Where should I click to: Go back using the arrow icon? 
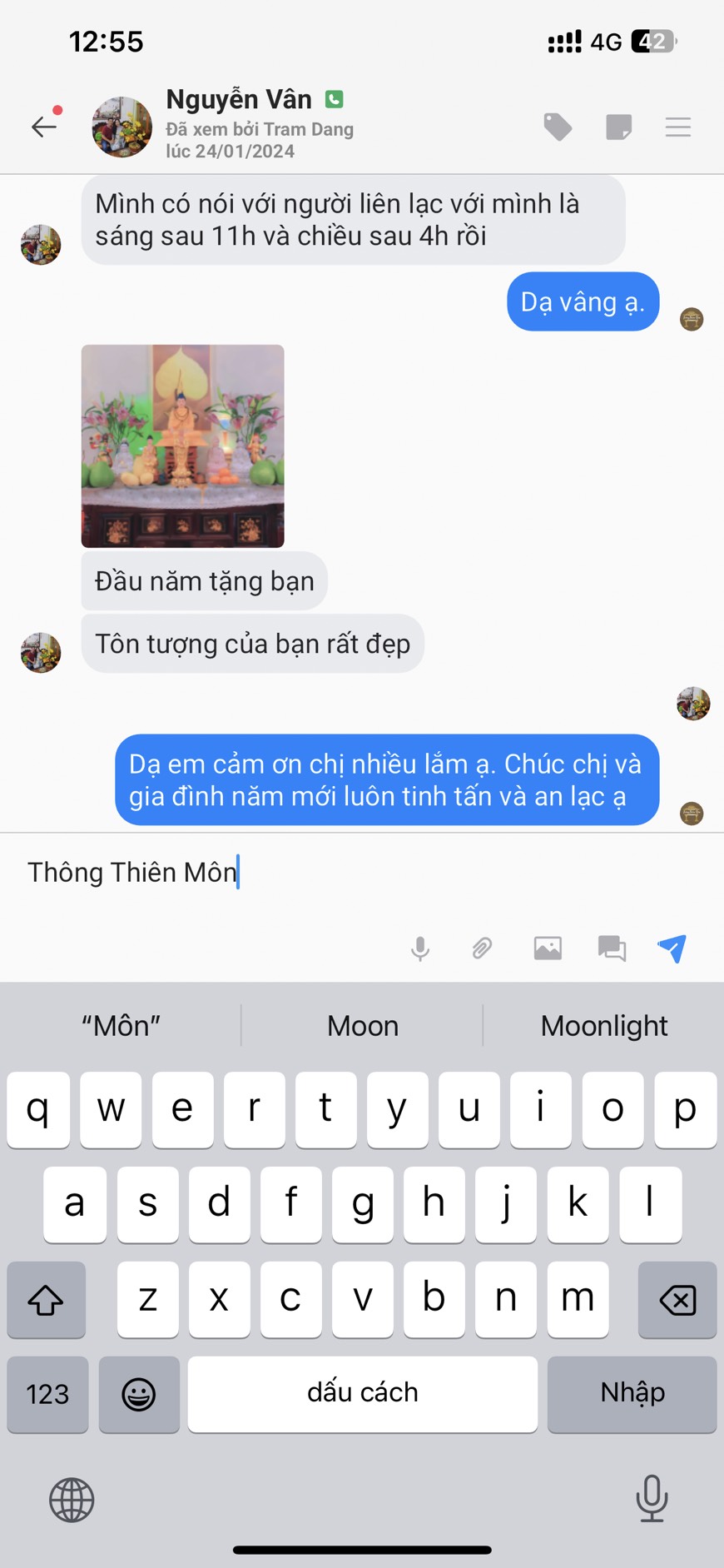[x=44, y=127]
